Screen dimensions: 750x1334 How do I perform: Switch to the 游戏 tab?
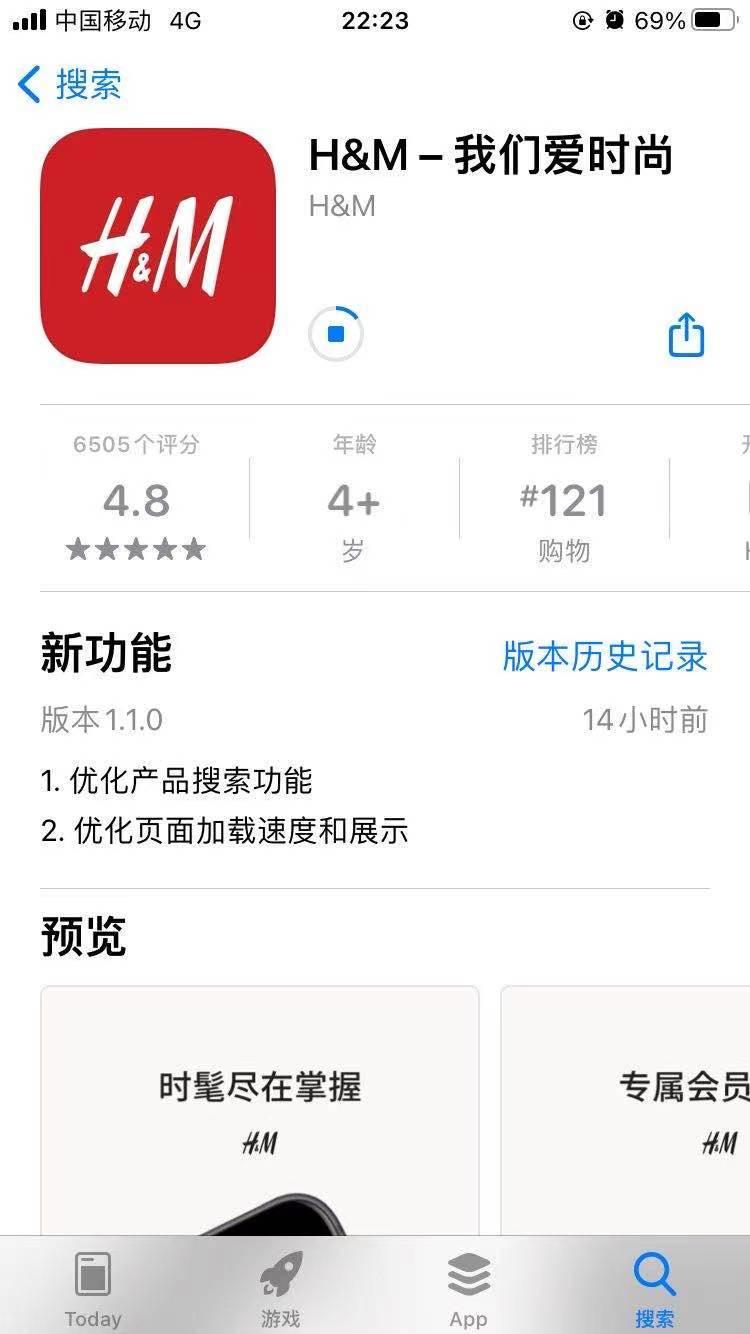(x=281, y=1290)
